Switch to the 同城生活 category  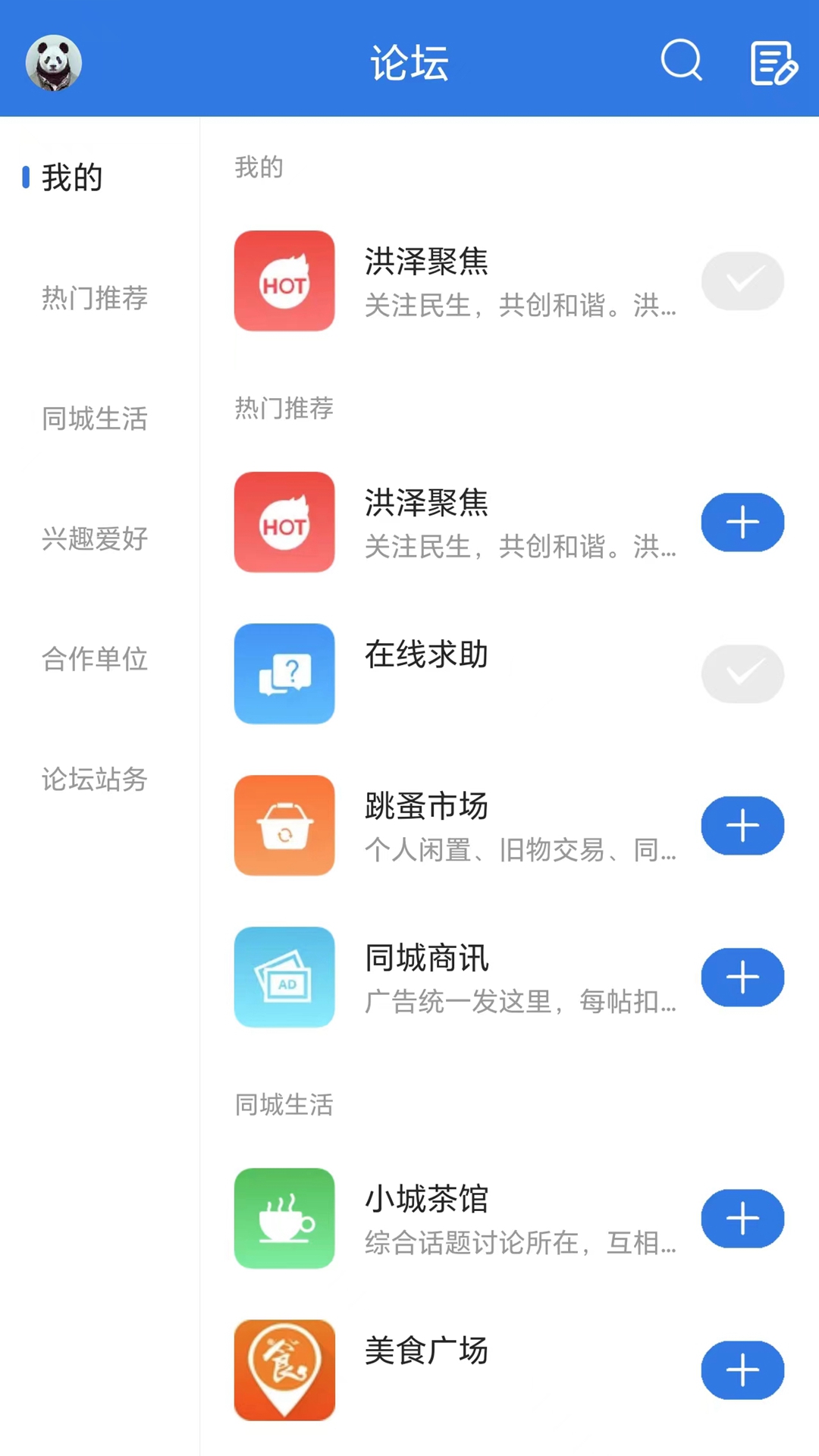click(95, 419)
